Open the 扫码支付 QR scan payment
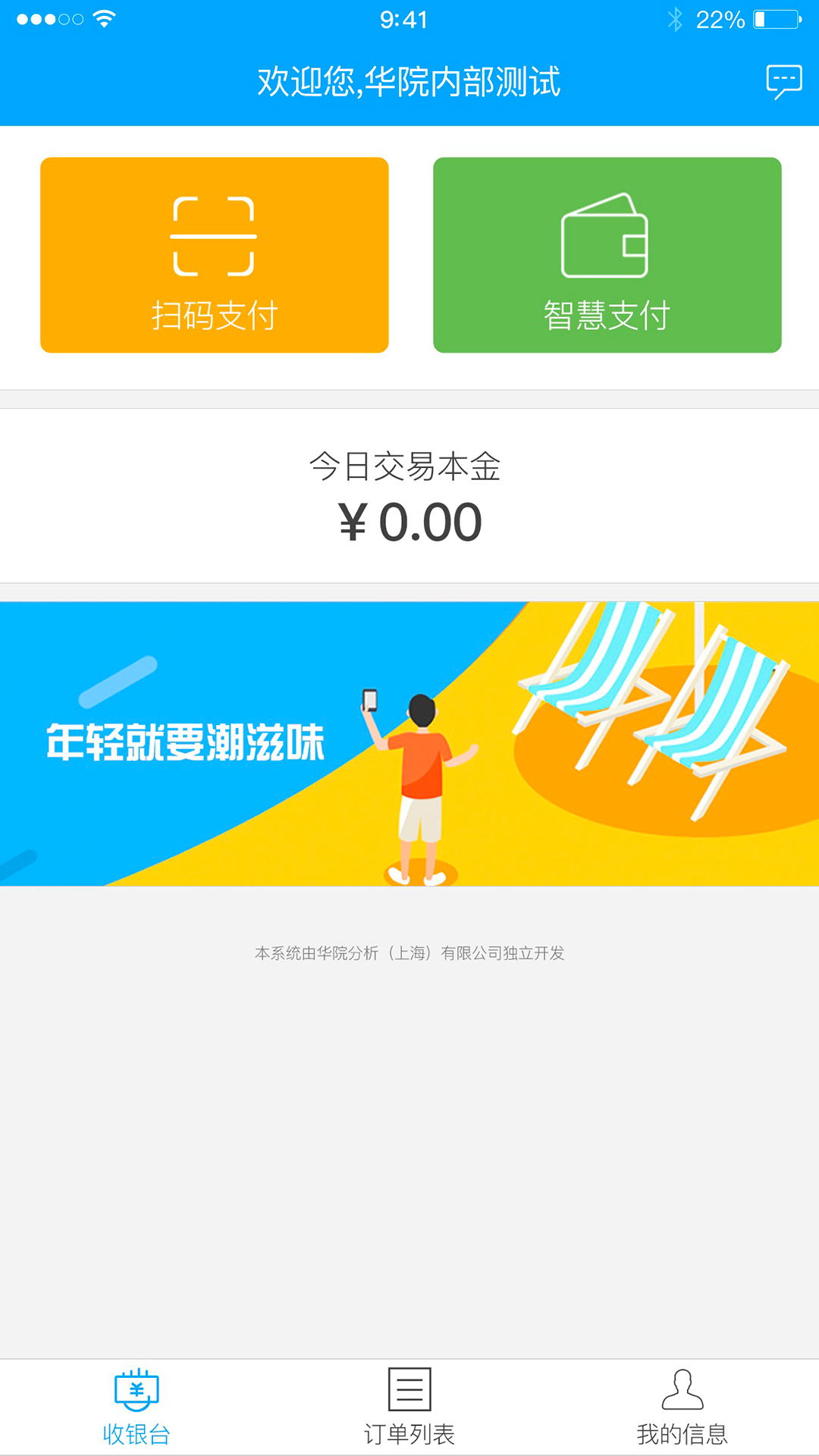This screenshot has width=819, height=1456. [x=215, y=254]
